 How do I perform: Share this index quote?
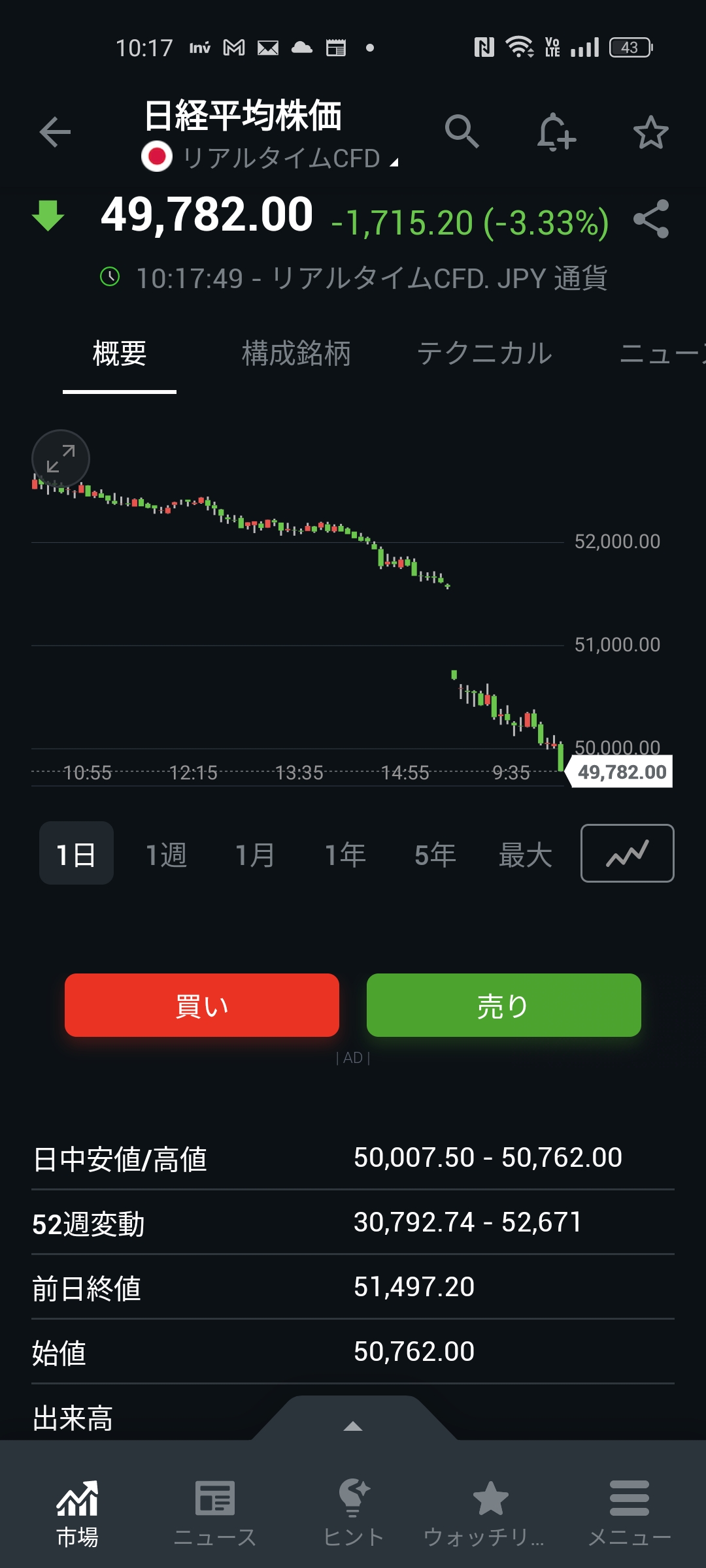[x=651, y=219]
